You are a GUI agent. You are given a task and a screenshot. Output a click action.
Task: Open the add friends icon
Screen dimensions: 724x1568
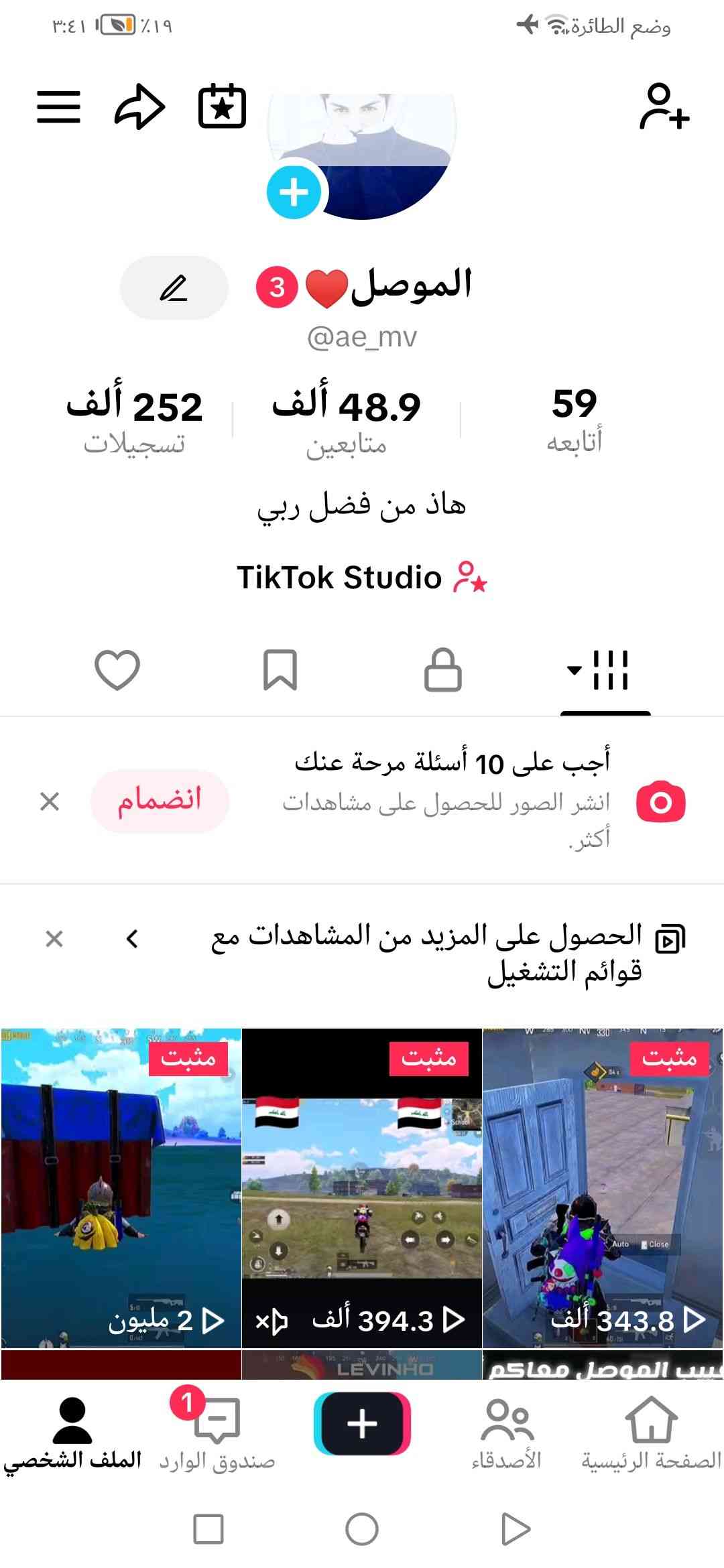tap(663, 107)
